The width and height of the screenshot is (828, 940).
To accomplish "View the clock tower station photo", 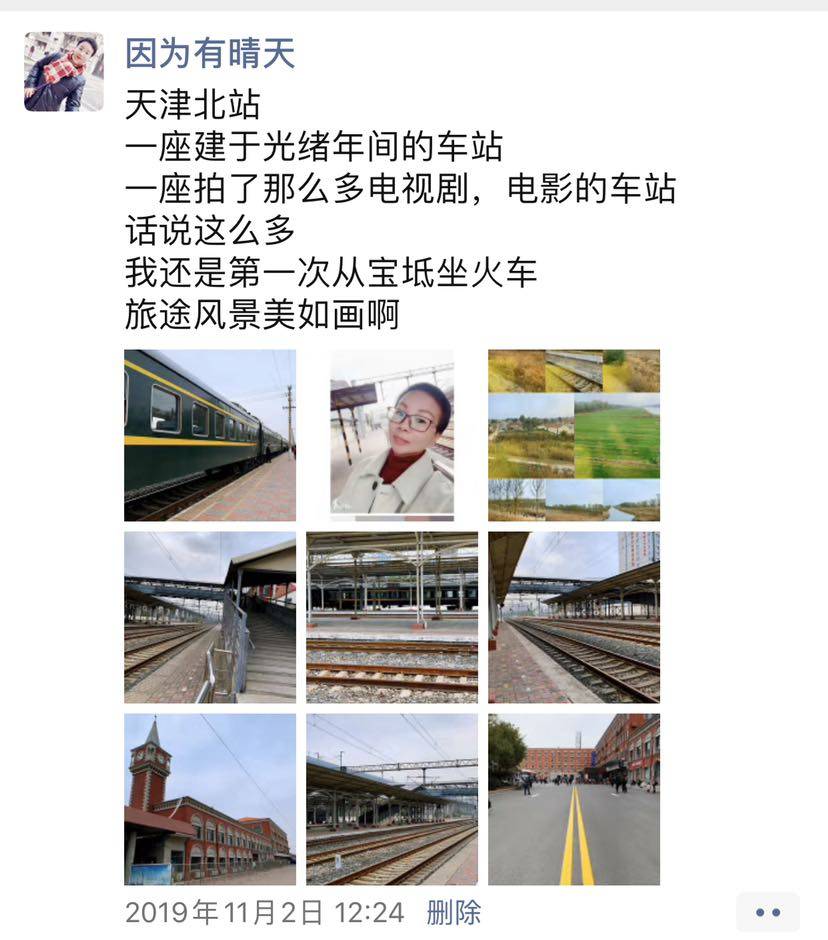I will pos(210,799).
